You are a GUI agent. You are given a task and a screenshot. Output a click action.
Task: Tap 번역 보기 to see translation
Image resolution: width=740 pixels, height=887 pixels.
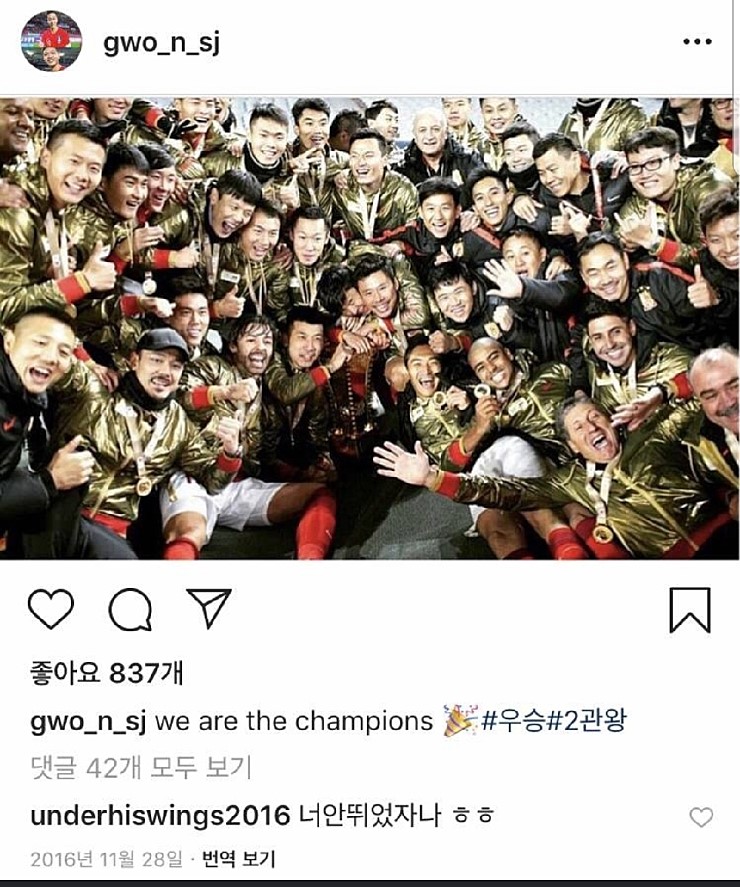(238, 859)
